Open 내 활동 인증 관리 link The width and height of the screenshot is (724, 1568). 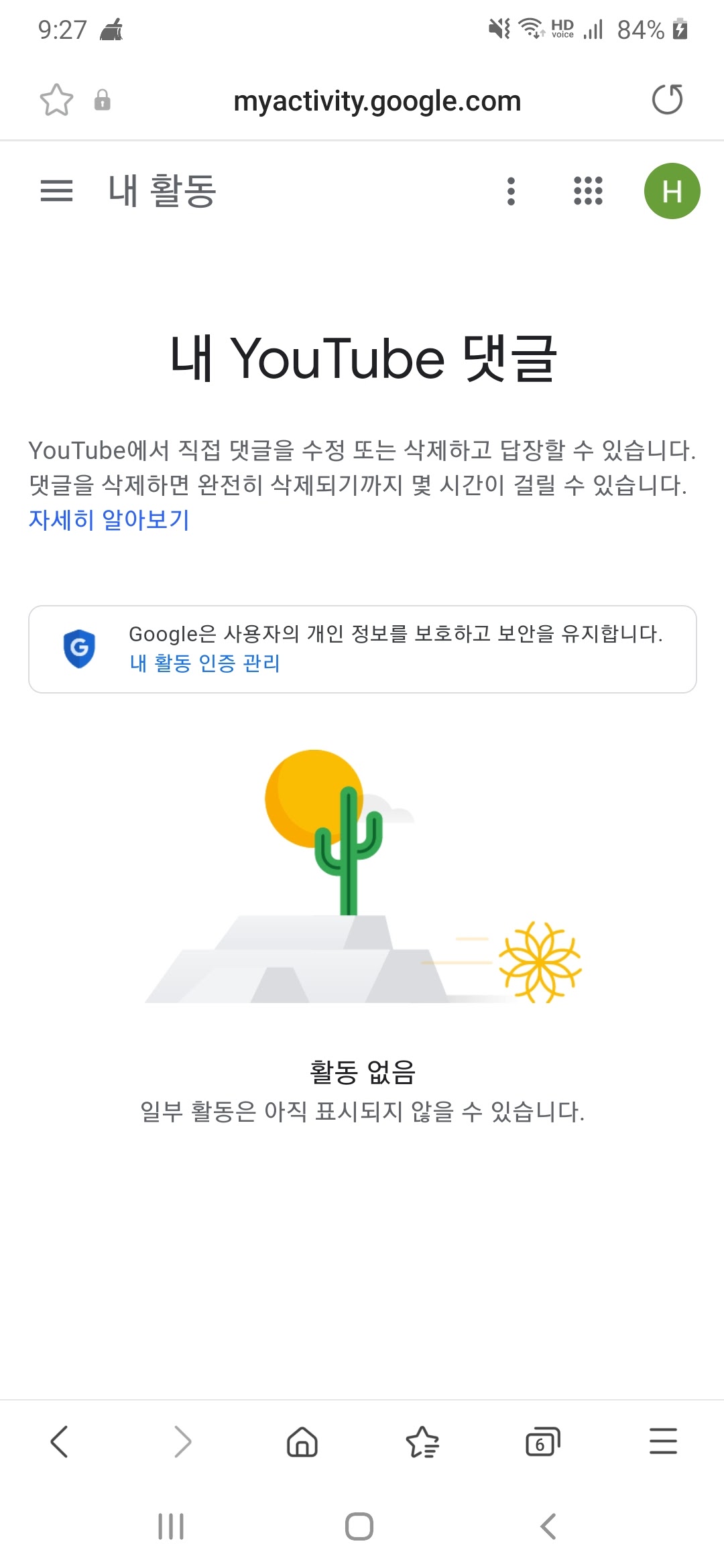[204, 664]
